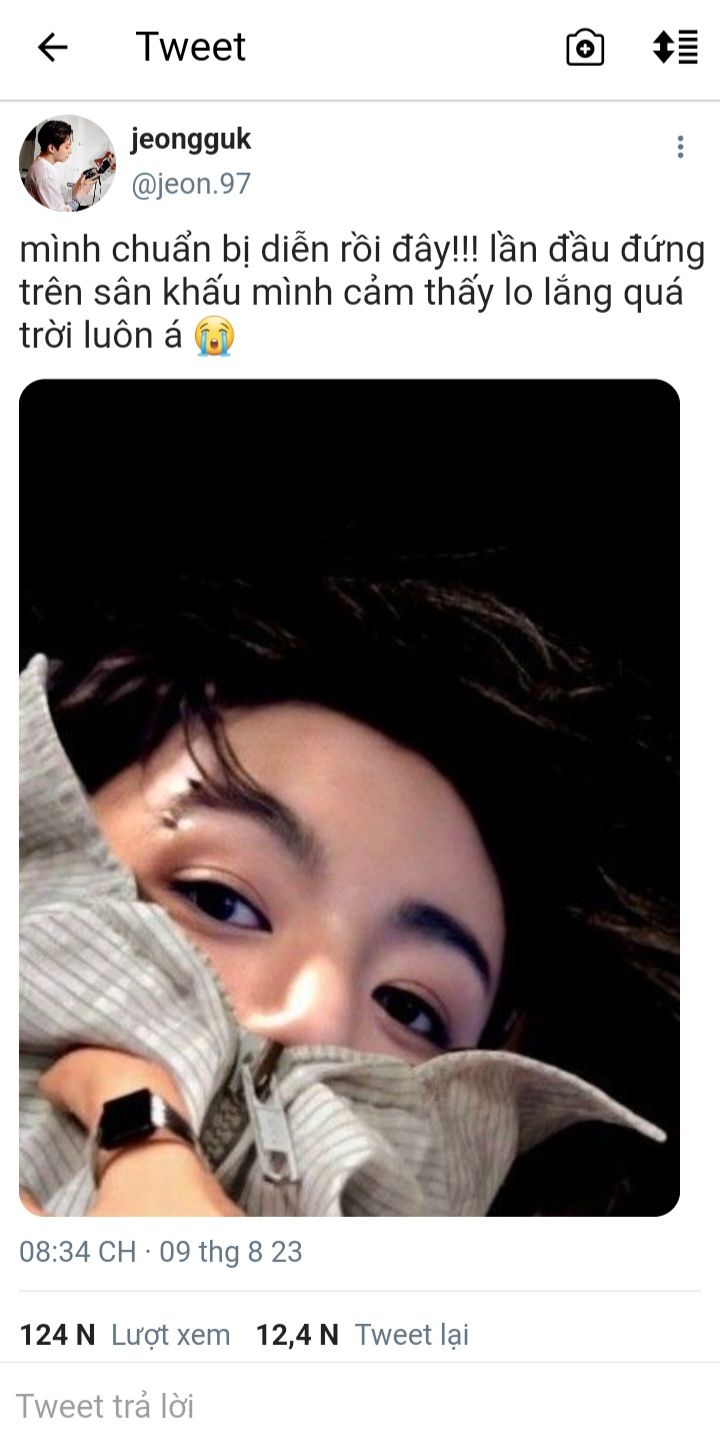Screen dimensions: 720x1446
Task: Open the @jeon.97 profile from the username
Action: (x=190, y=184)
